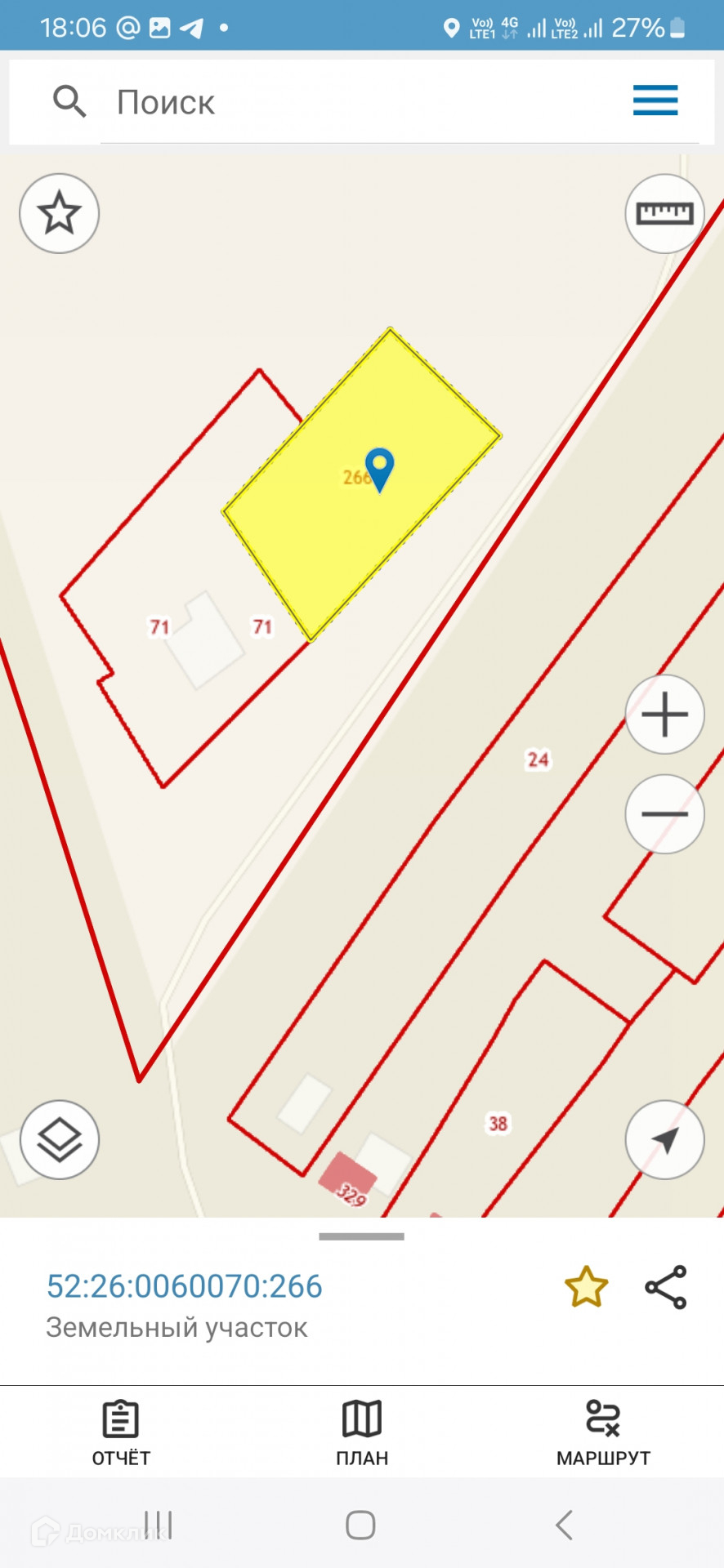Add parcel 52:26:0060070:266 to favorites
The height and width of the screenshot is (1568, 724).
click(x=586, y=1287)
